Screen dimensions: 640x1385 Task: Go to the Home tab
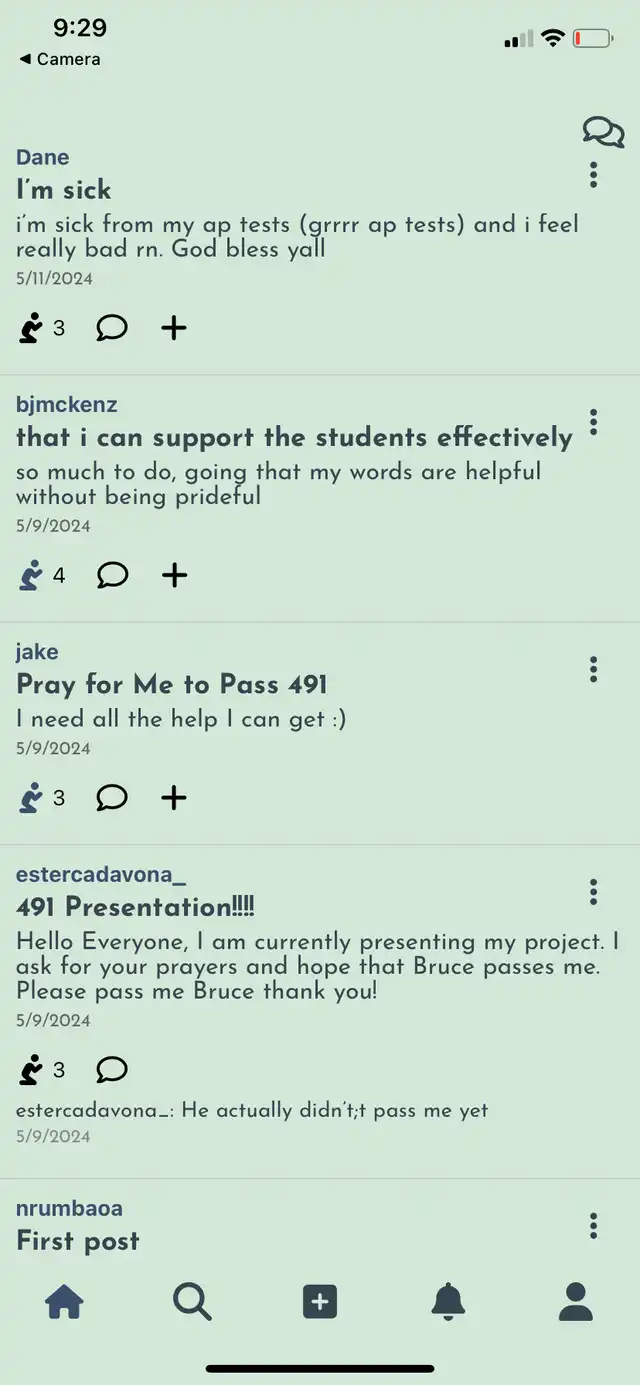click(64, 1302)
